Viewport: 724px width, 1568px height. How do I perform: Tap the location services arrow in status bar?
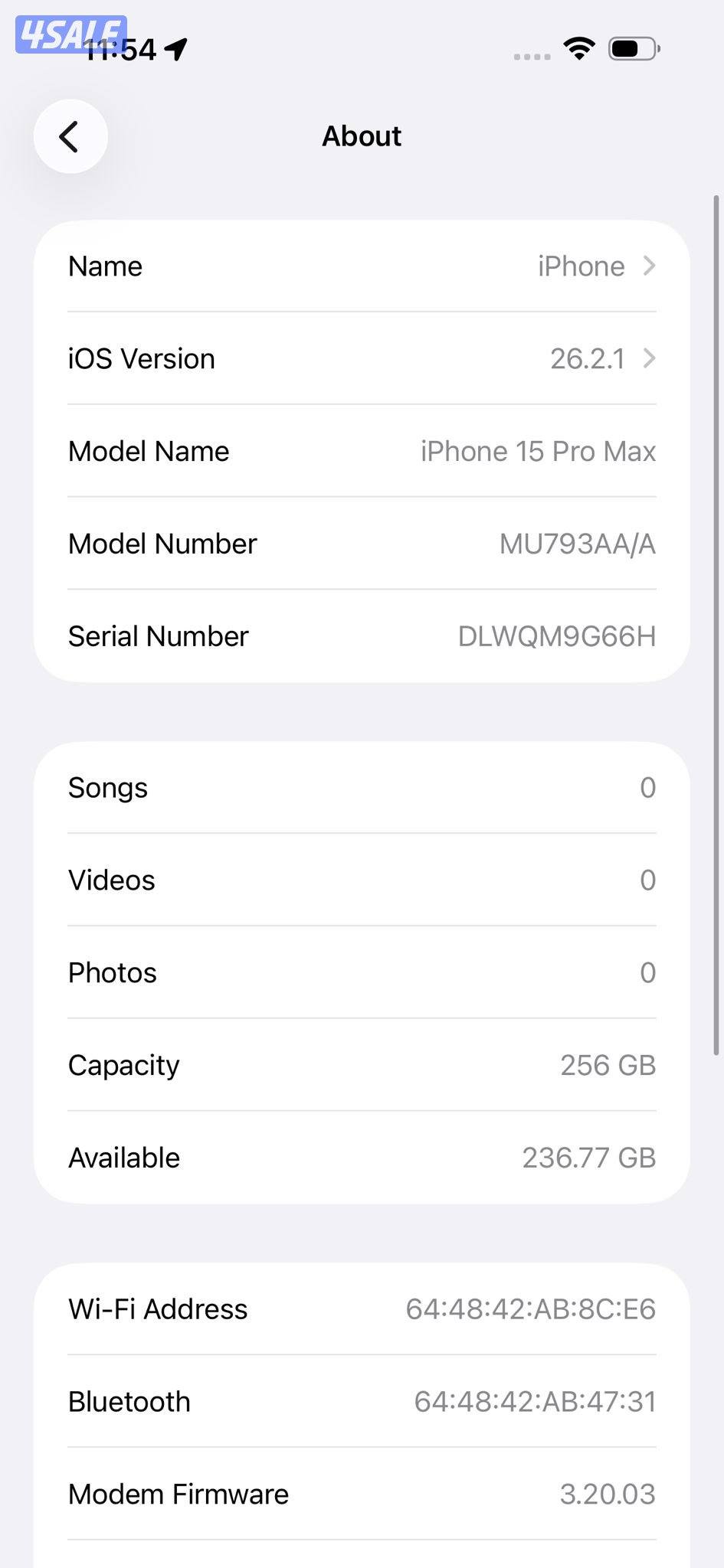(176, 48)
